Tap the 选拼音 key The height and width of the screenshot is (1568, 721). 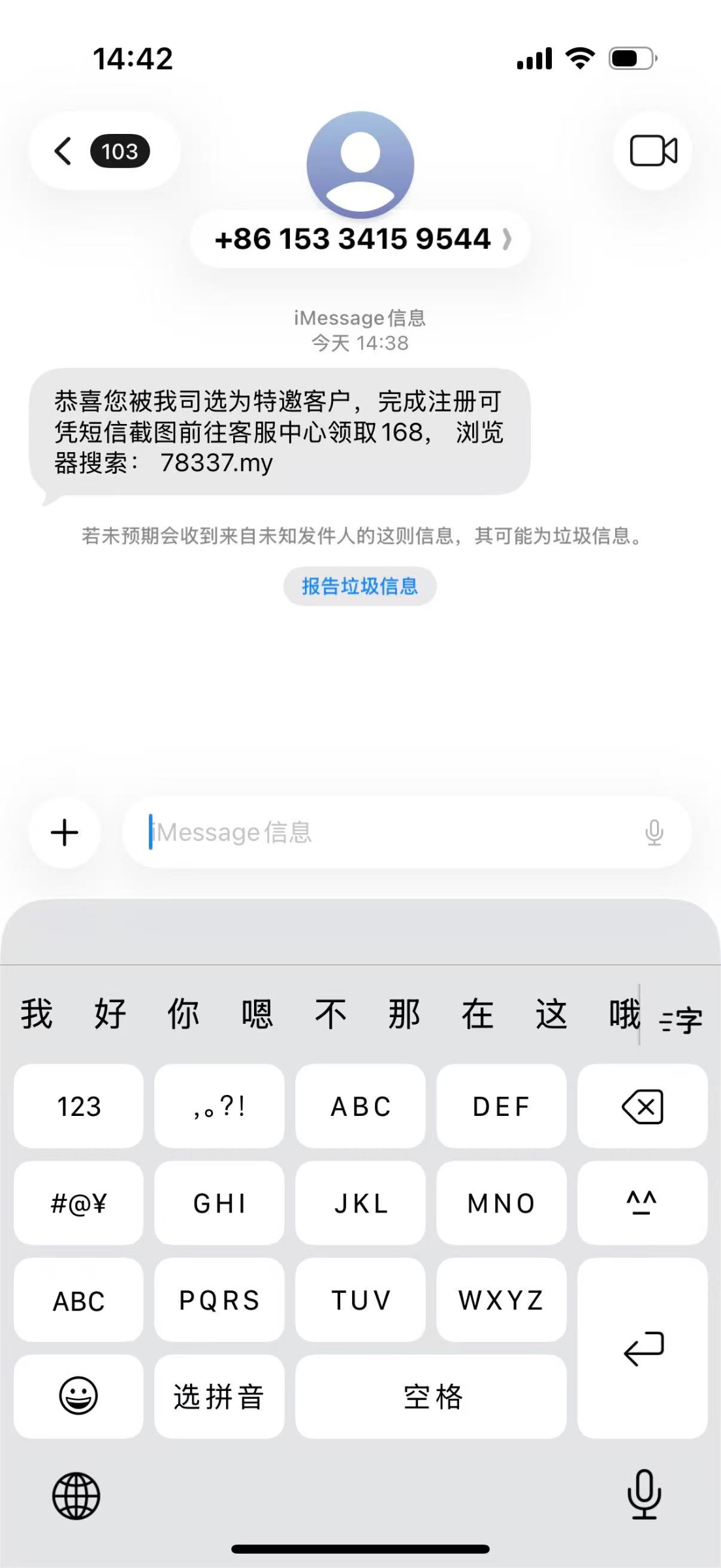[x=219, y=1396]
